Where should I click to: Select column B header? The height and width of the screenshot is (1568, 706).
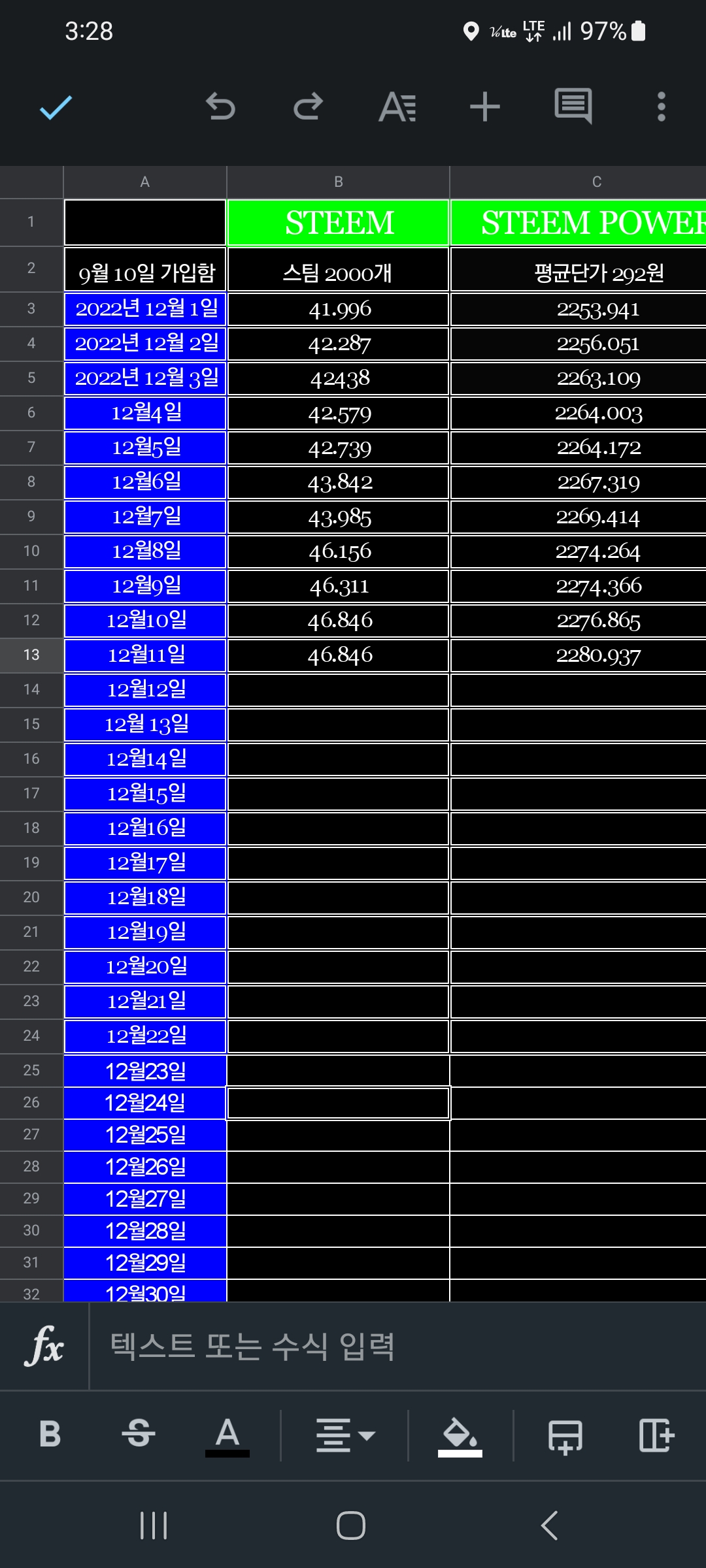[x=339, y=182]
